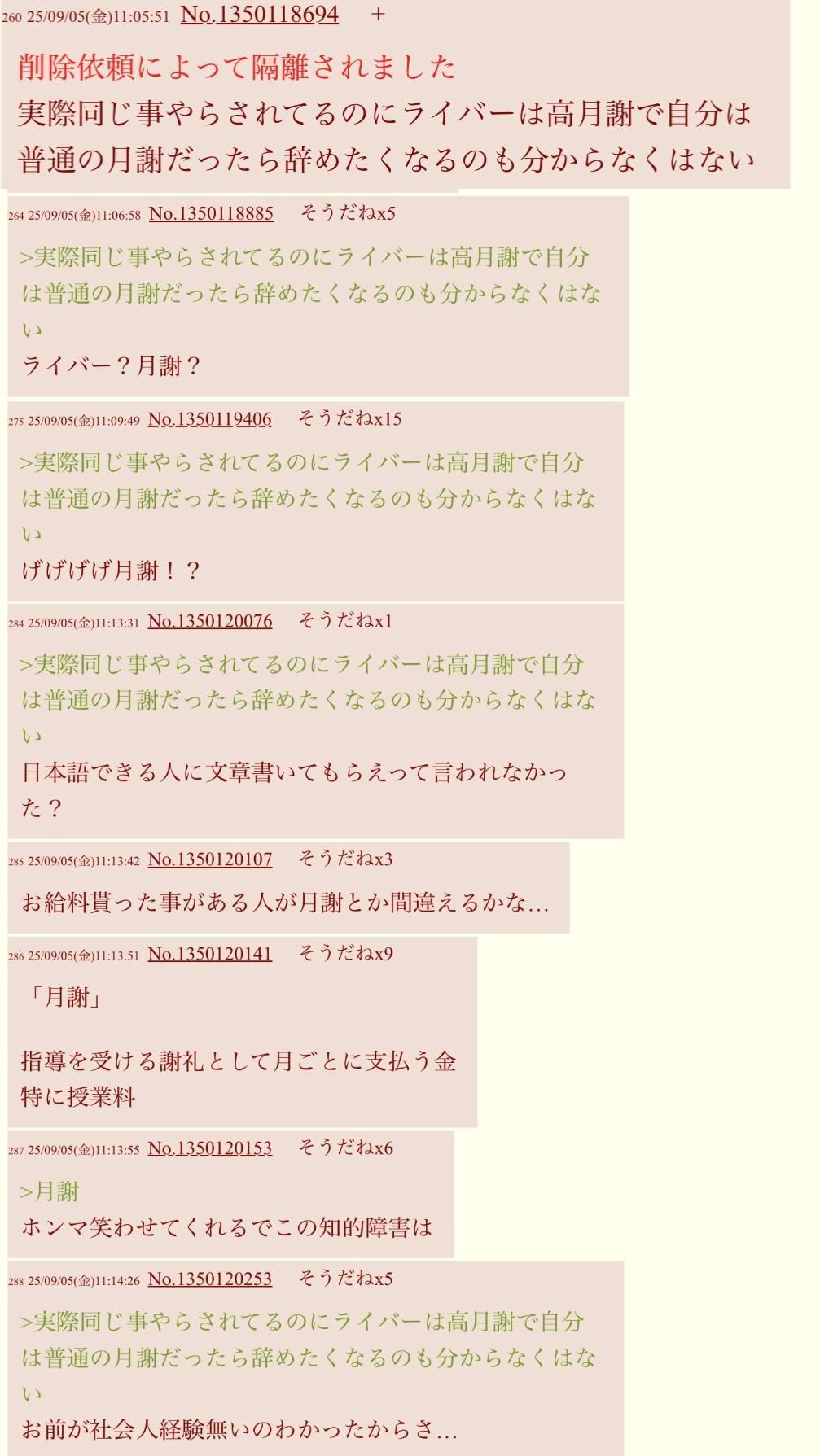Screen dimensions: 820x1456
Task: Tap そうだねx3 on post No.1350120107
Action: tap(345, 859)
